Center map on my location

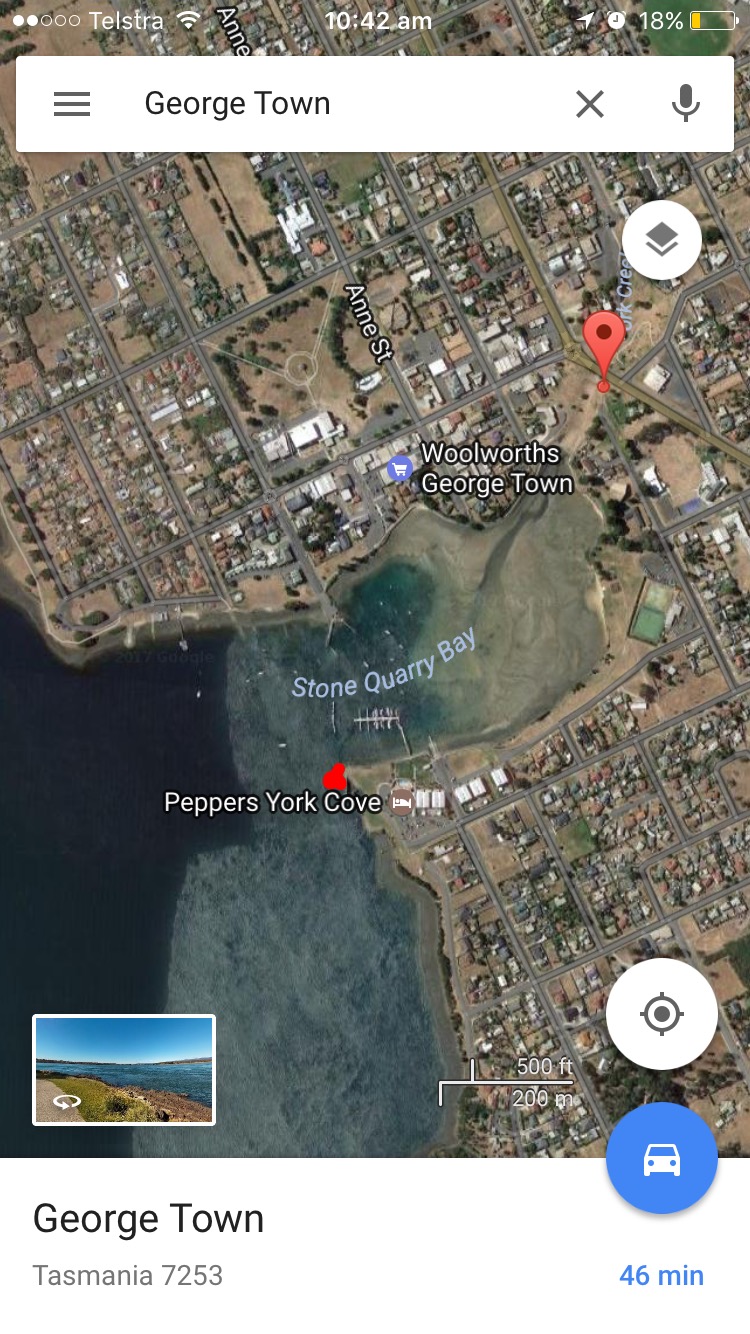pyautogui.click(x=661, y=1014)
